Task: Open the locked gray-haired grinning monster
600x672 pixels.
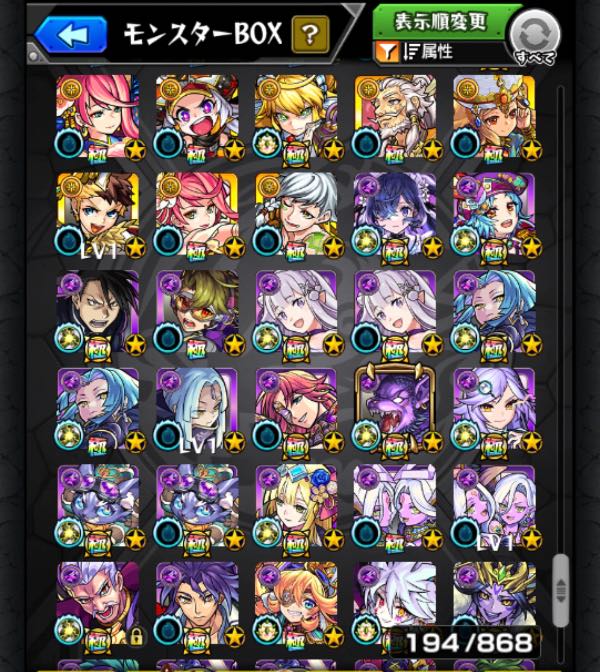Action: [98, 603]
